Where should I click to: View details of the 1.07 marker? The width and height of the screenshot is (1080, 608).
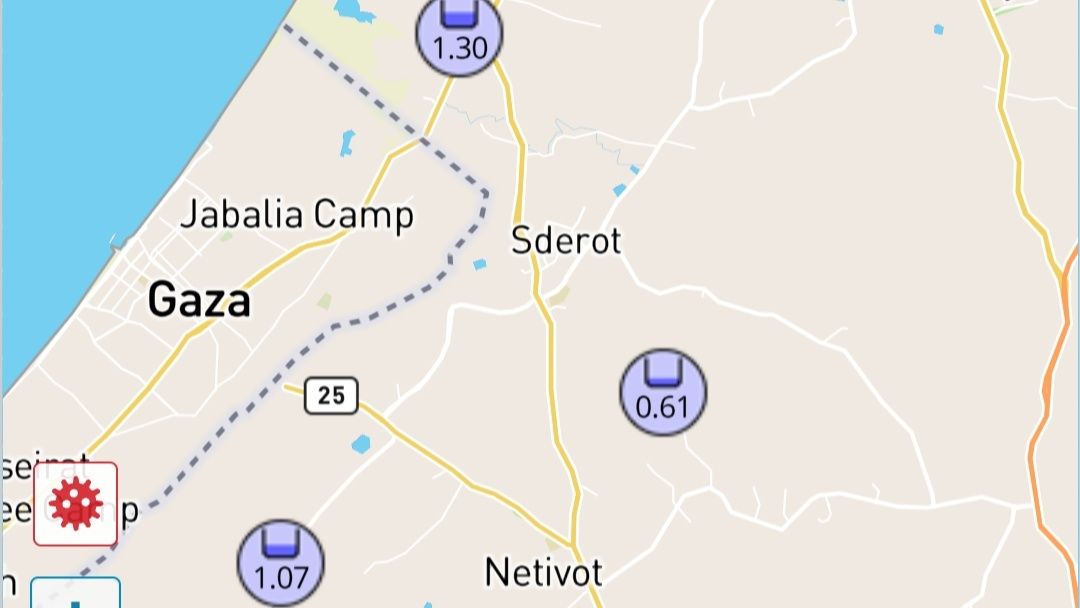point(280,563)
